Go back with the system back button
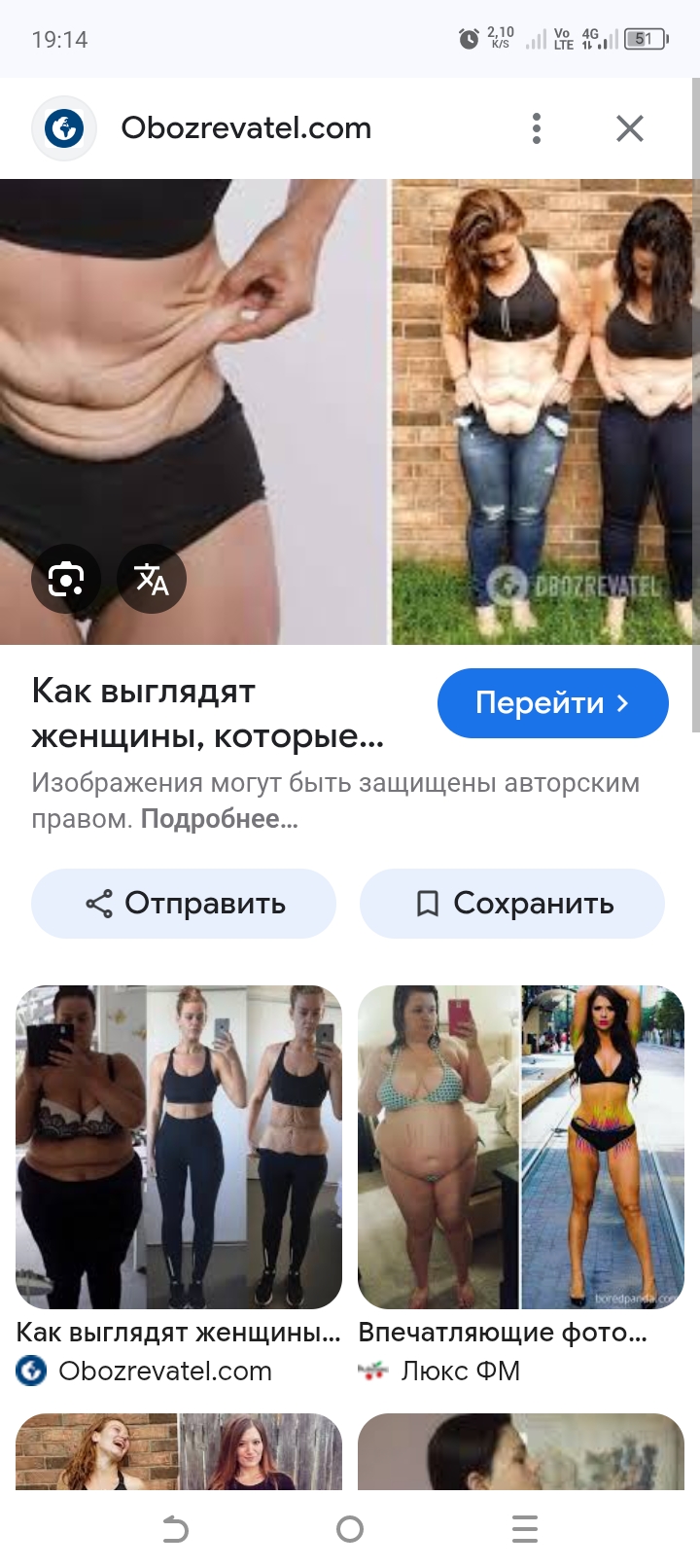This screenshot has width=700, height=1568. point(175,1530)
